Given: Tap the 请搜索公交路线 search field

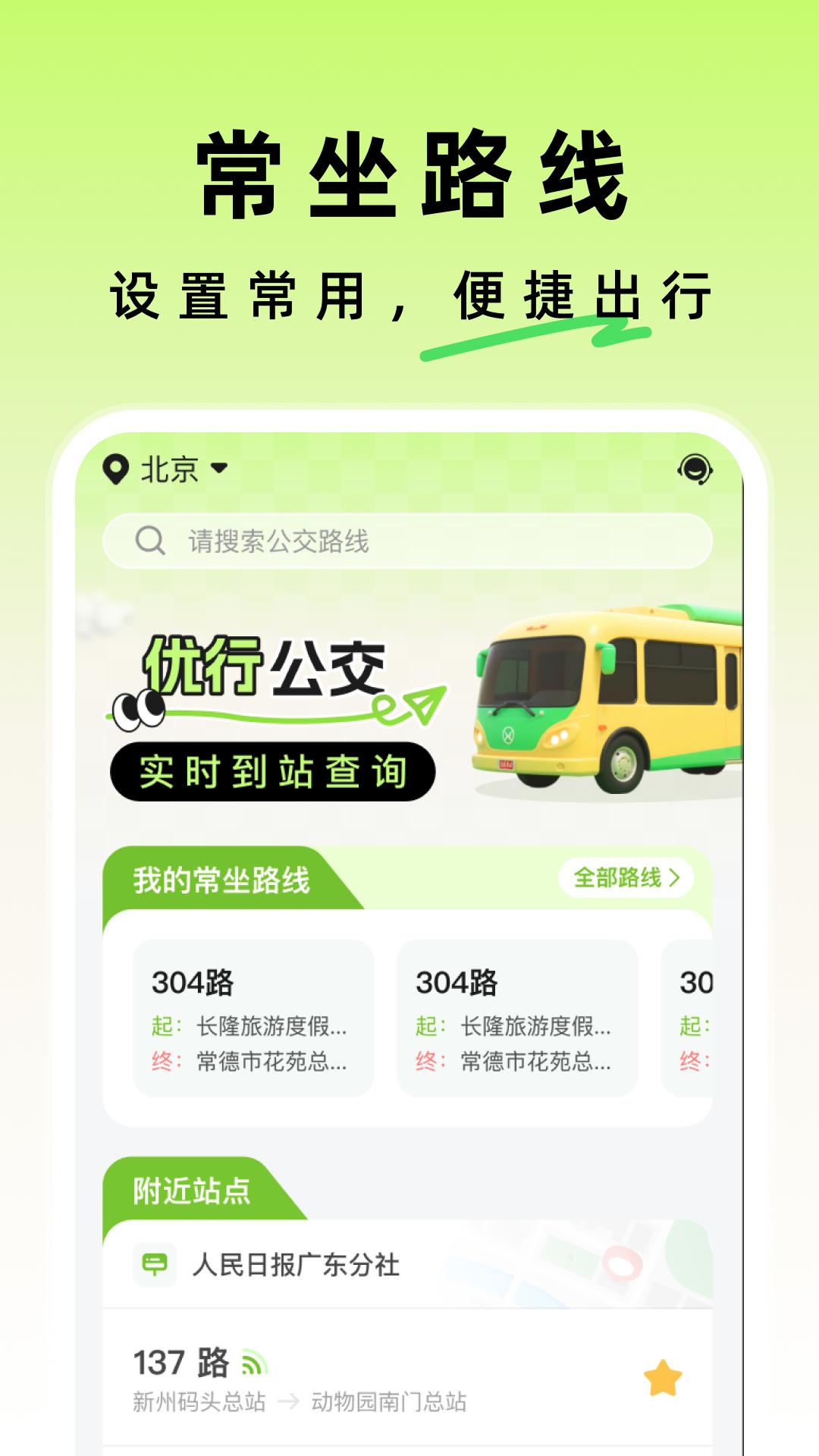Looking at the screenshot, I should point(303,541).
